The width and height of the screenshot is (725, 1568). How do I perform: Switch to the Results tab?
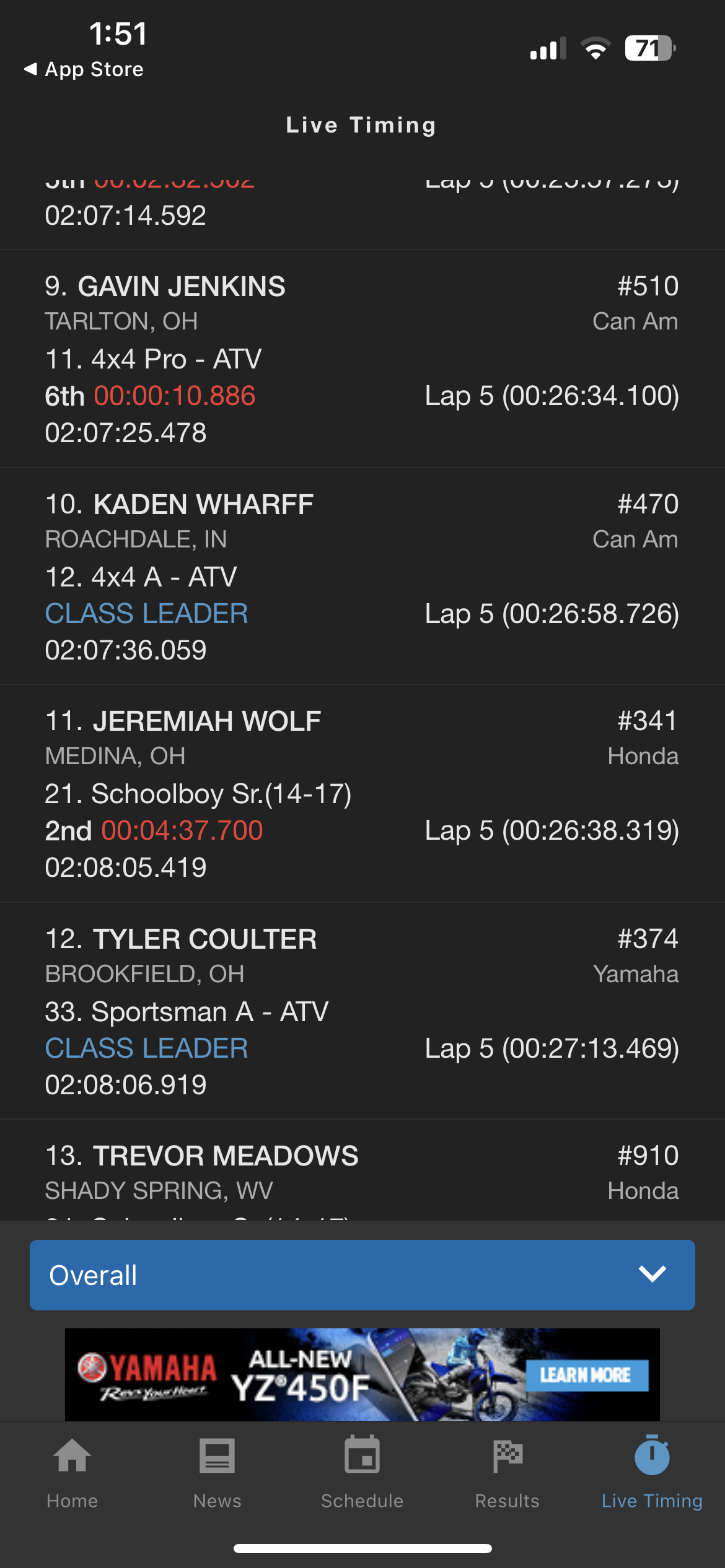pyautogui.click(x=507, y=1474)
